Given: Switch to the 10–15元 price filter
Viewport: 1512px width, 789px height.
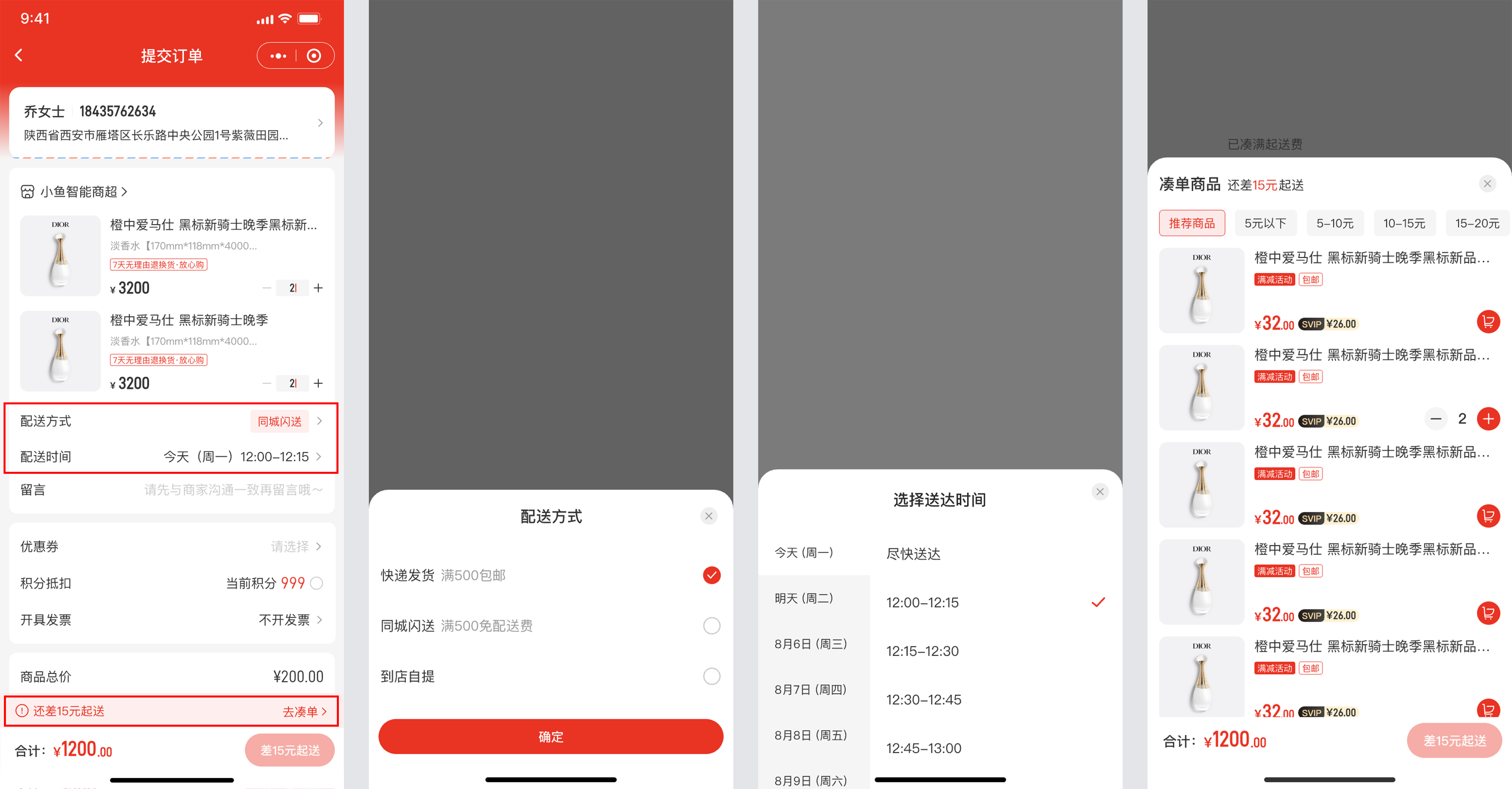Looking at the screenshot, I should (1404, 224).
